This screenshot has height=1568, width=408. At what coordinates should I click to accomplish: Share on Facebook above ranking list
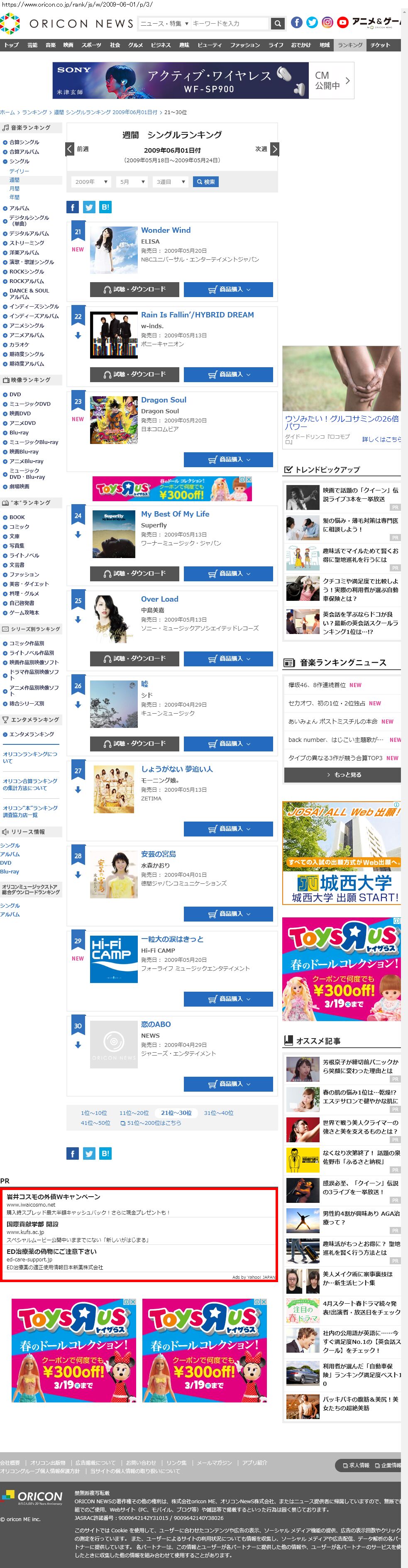pos(73,207)
